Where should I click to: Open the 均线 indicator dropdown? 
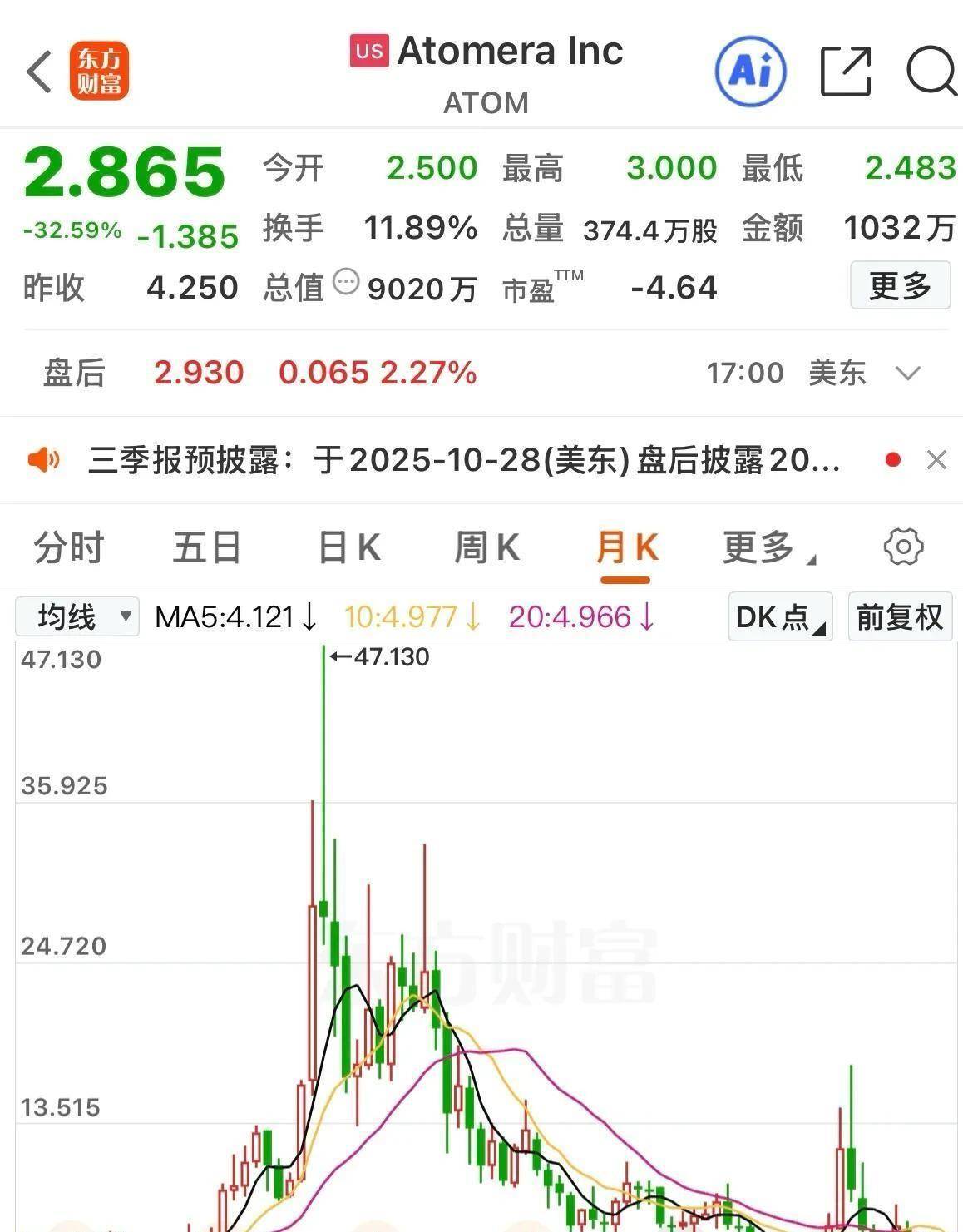(x=77, y=617)
